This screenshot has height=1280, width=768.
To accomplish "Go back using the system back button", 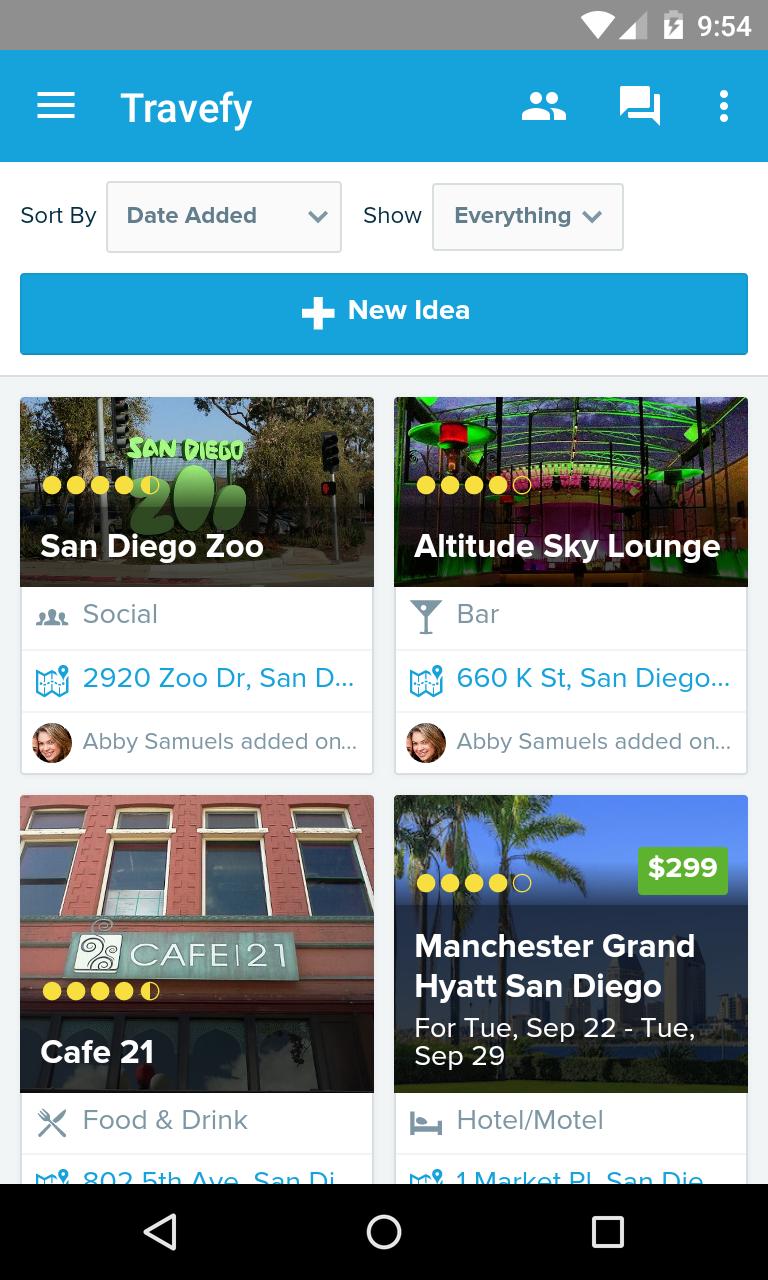I will (x=160, y=1232).
